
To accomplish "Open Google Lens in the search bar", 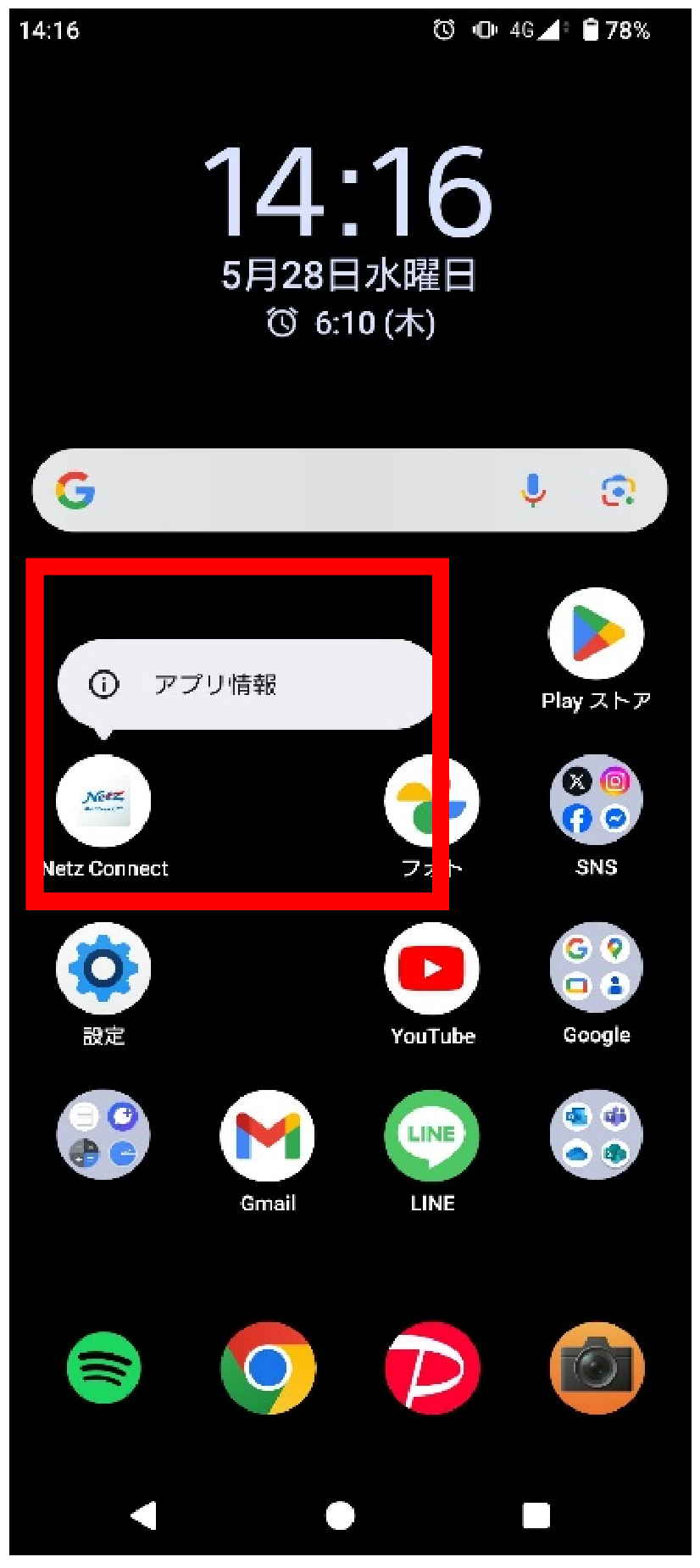I will click(618, 491).
